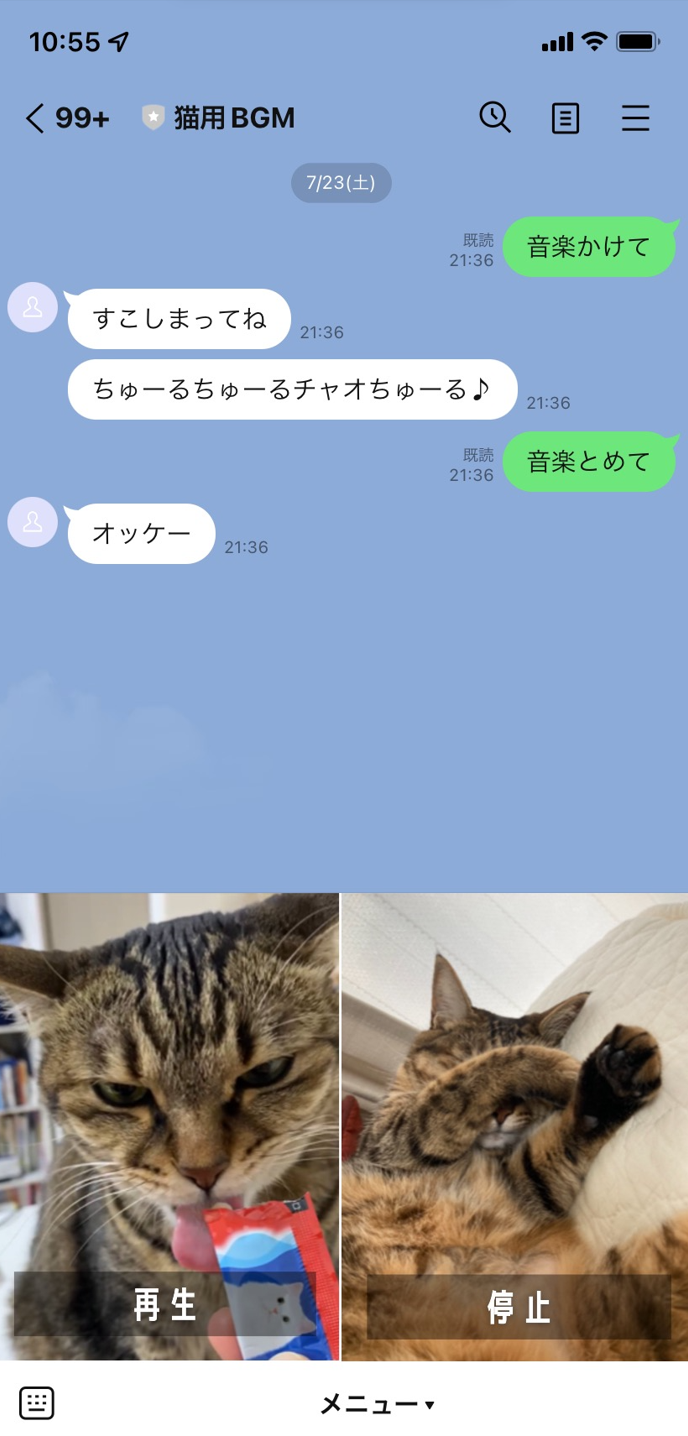Open search in the 猫用BGM chat
Viewport: 688px width, 1436px height.
(495, 118)
